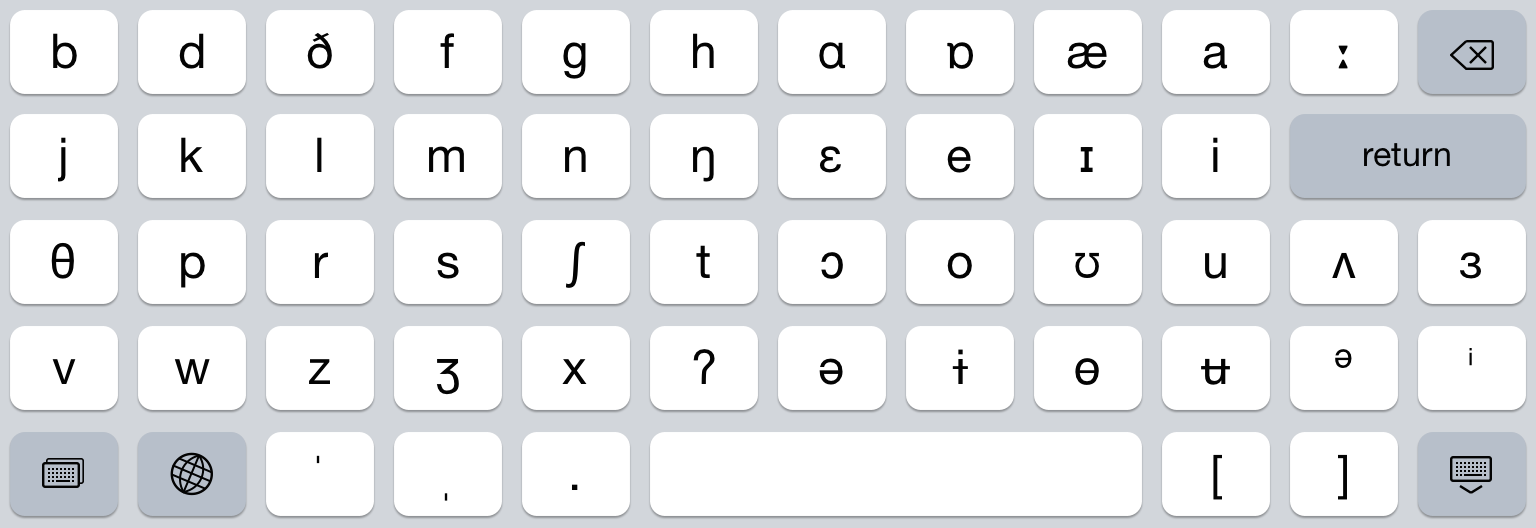Insert a closing square bracket
Viewport: 1536px width, 528px height.
[x=1343, y=474]
